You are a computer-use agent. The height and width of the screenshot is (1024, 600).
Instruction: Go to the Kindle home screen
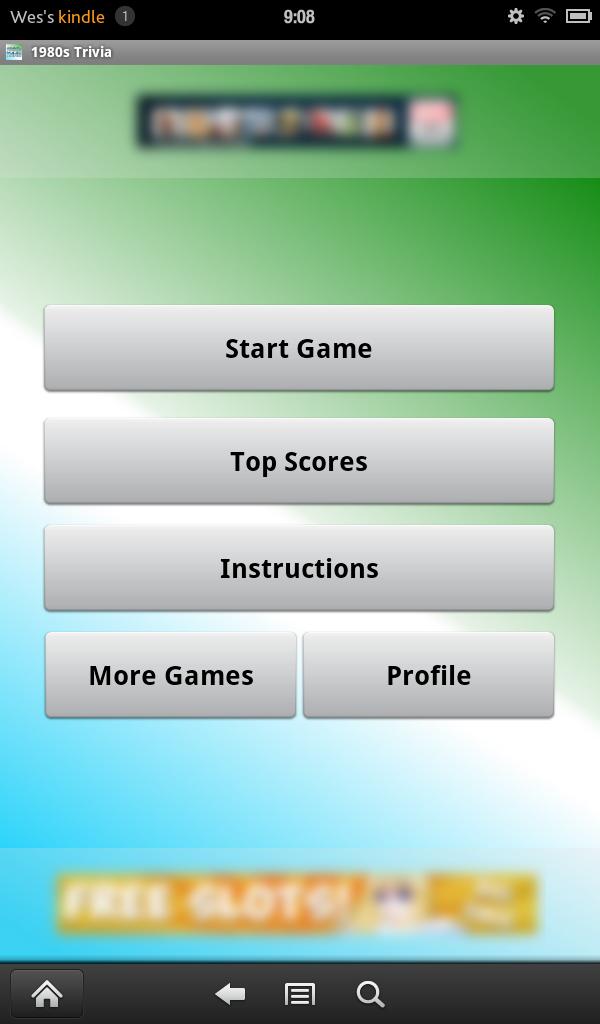click(x=47, y=994)
